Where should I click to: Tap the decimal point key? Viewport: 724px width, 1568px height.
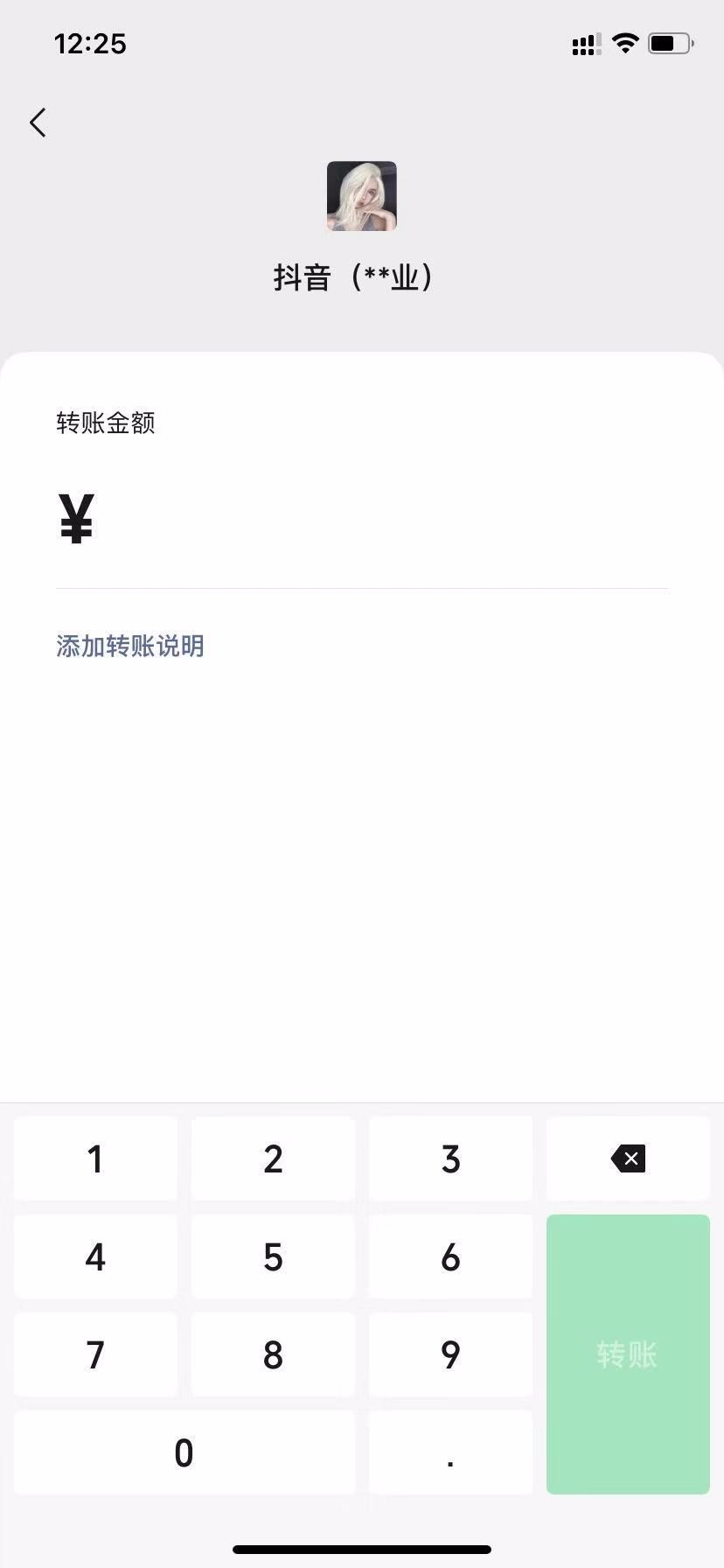coord(449,1452)
